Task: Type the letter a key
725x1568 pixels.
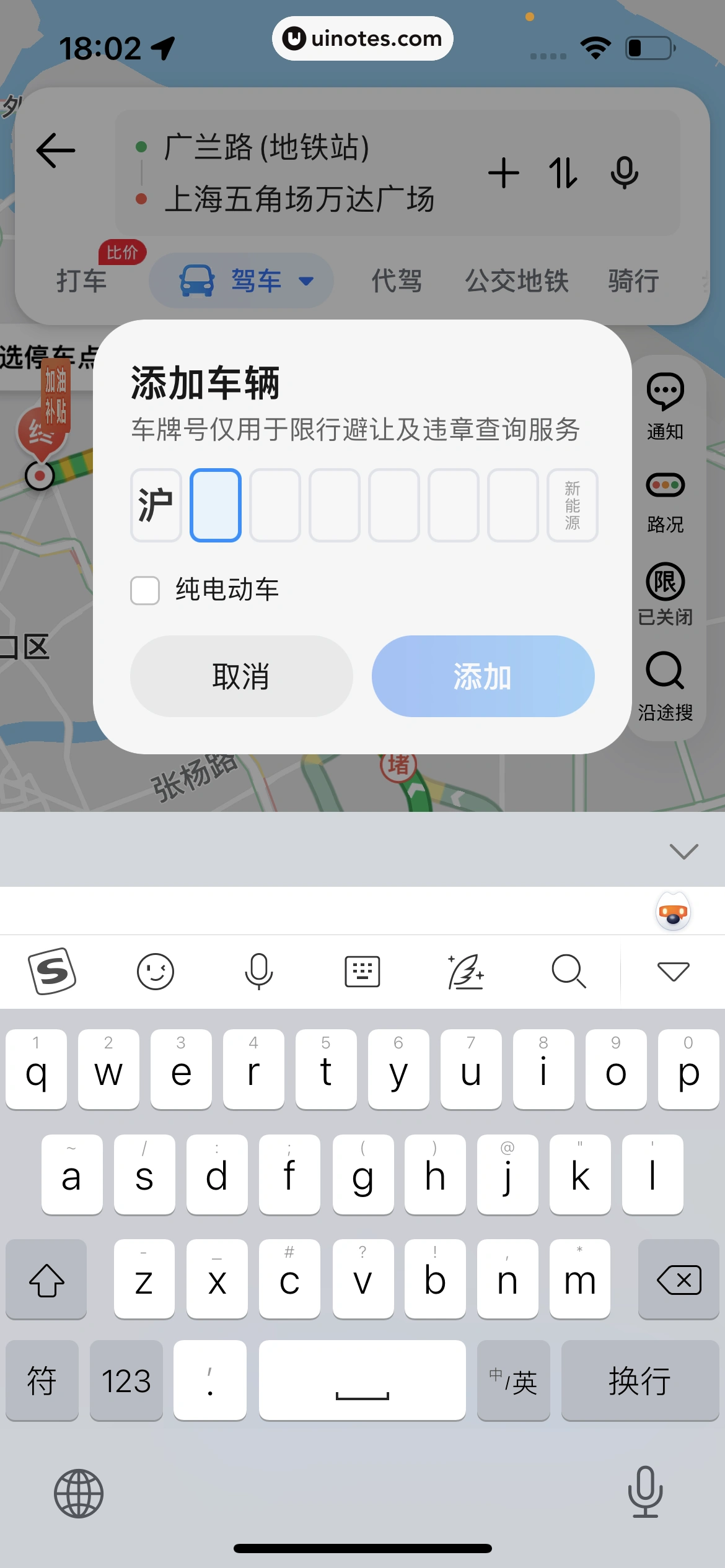Action: (x=72, y=1175)
